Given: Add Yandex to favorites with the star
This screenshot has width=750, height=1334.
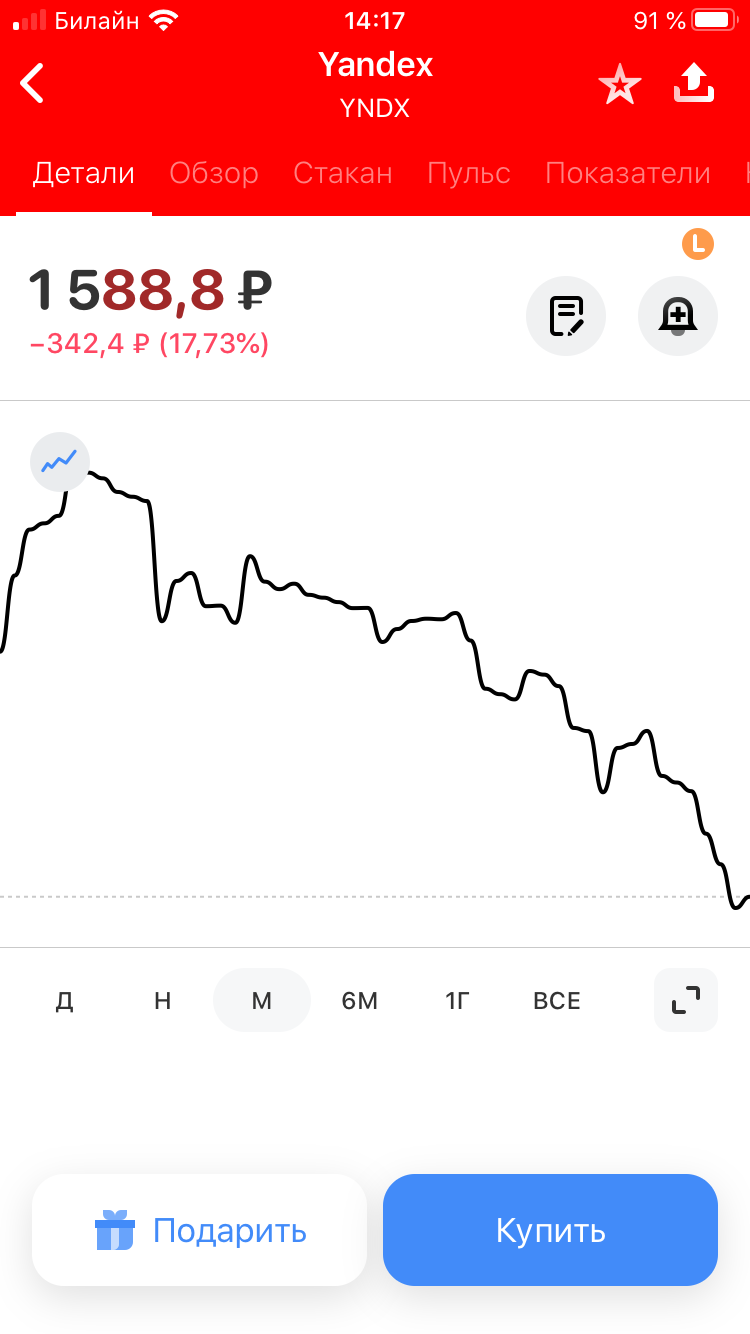Looking at the screenshot, I should click(x=620, y=84).
